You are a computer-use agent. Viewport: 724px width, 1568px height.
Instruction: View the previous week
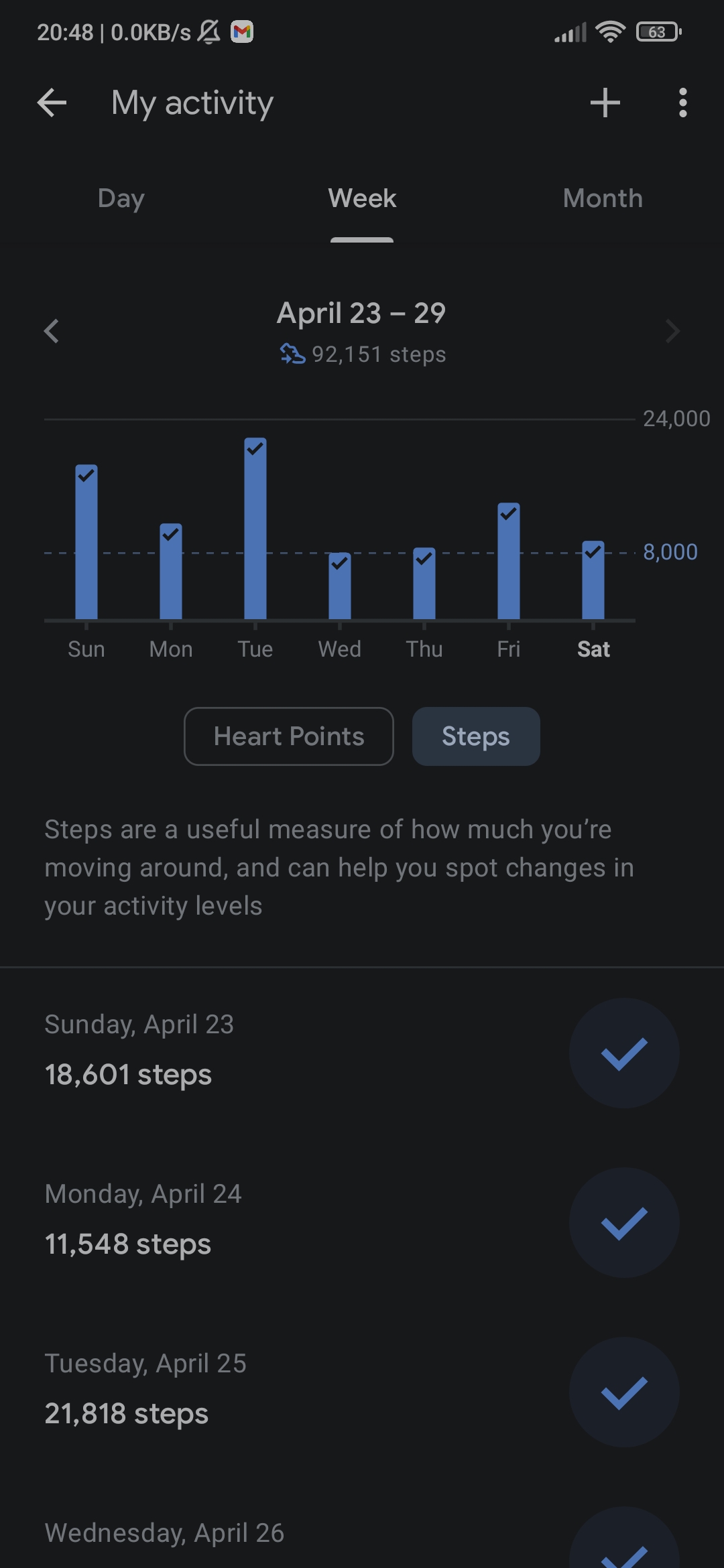tap(52, 331)
